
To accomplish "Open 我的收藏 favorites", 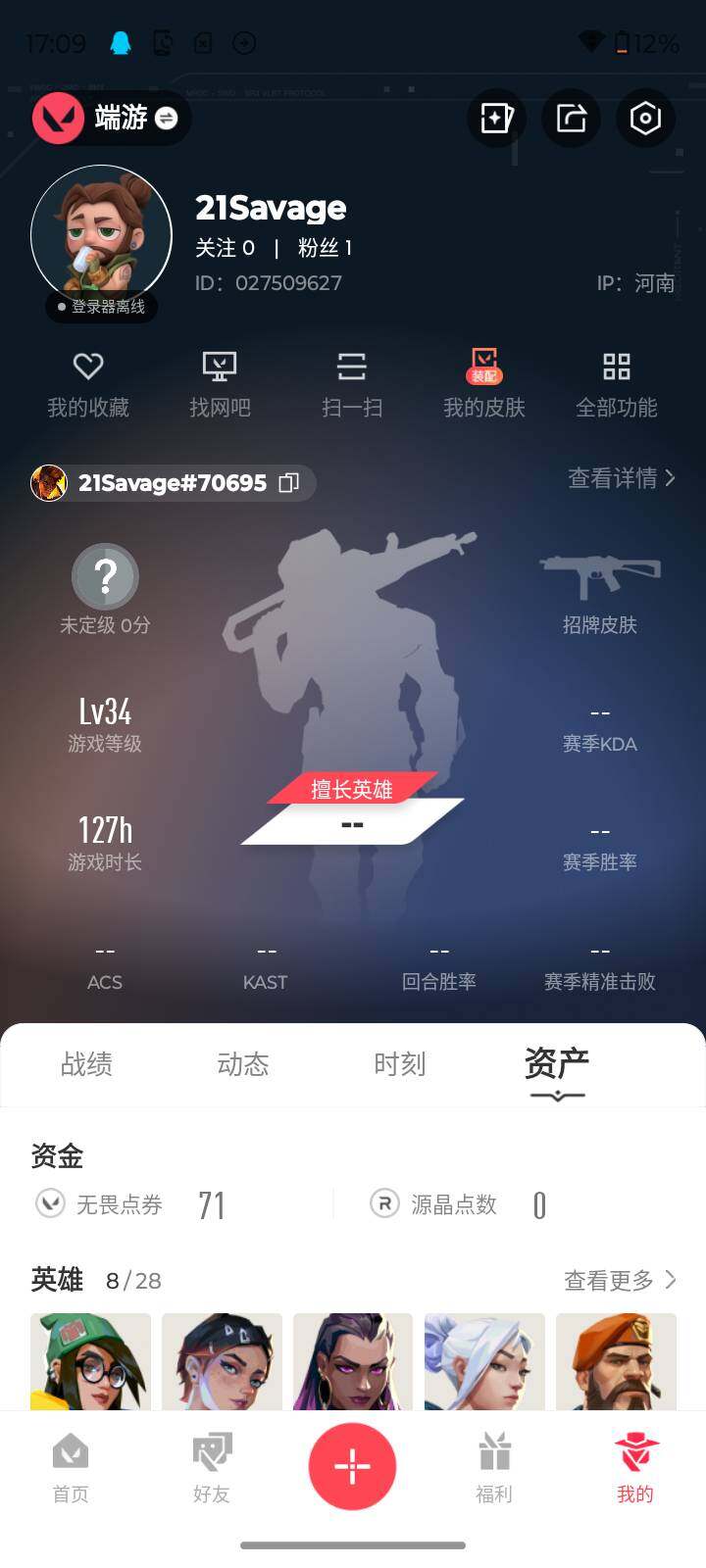I will point(88,384).
